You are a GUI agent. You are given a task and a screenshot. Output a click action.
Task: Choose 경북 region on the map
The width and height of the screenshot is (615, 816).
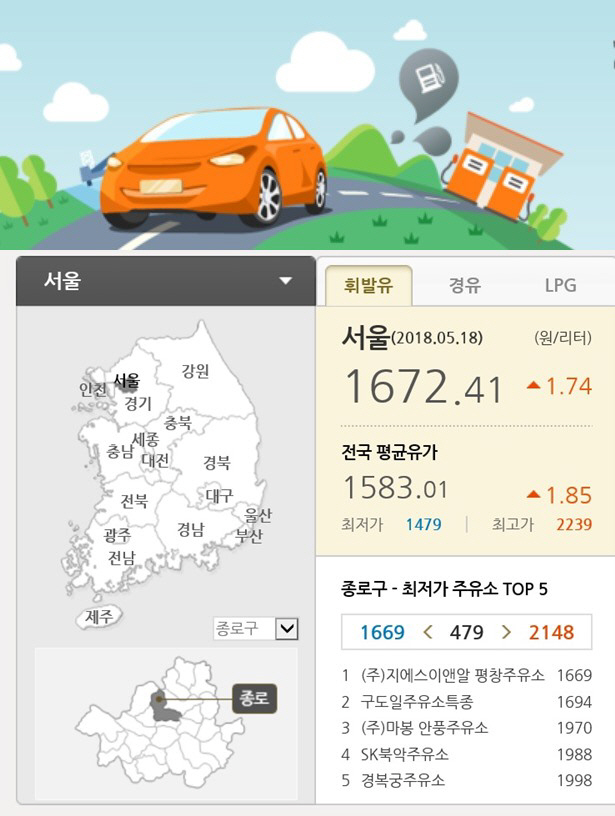tap(217, 463)
